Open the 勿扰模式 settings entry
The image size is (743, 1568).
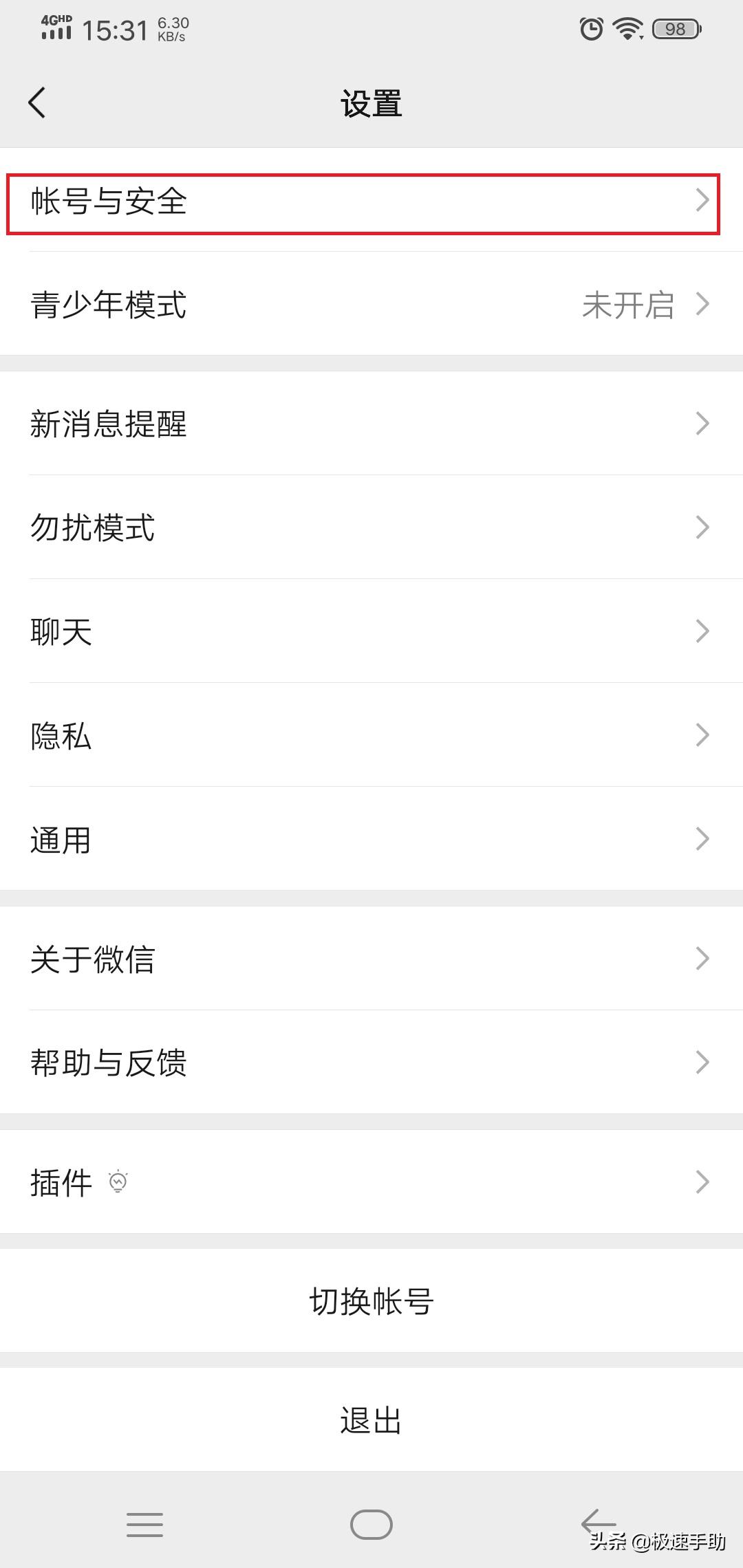[371, 527]
